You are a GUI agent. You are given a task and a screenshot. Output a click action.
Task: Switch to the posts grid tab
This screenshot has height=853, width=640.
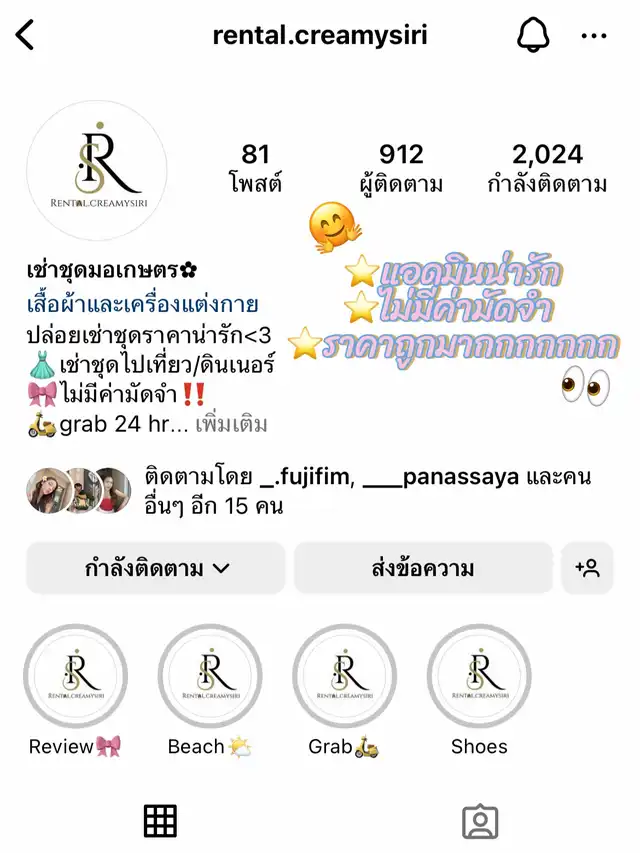pyautogui.click(x=160, y=821)
